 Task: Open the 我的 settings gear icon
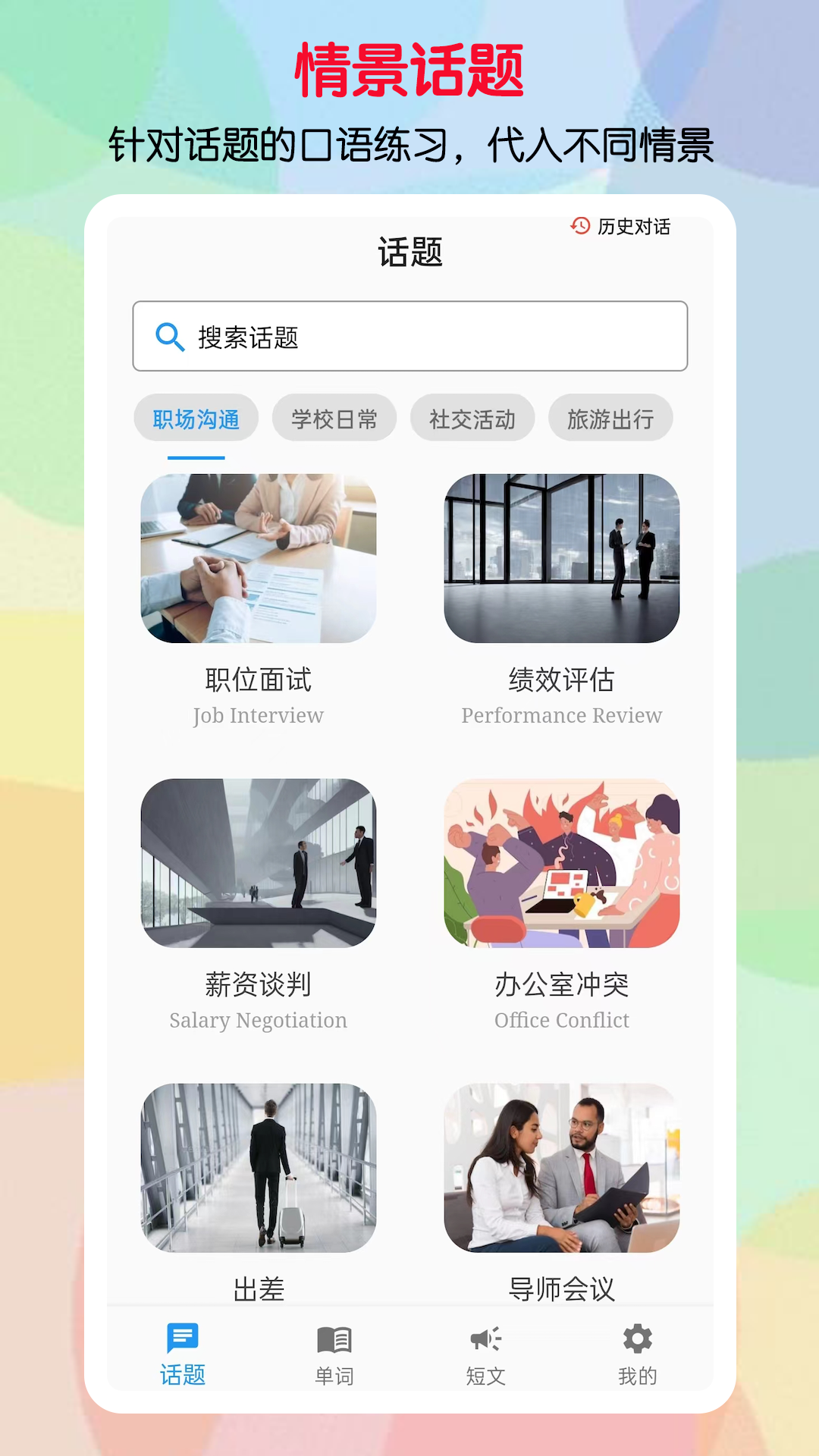point(637,1340)
